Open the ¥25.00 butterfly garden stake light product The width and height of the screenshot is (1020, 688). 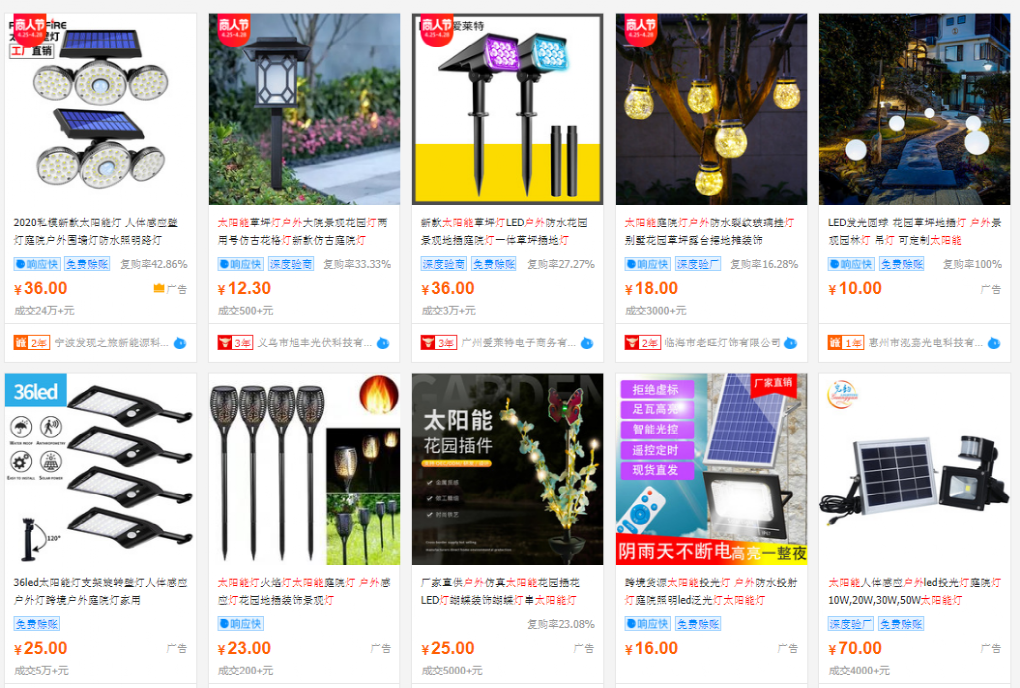(x=507, y=590)
